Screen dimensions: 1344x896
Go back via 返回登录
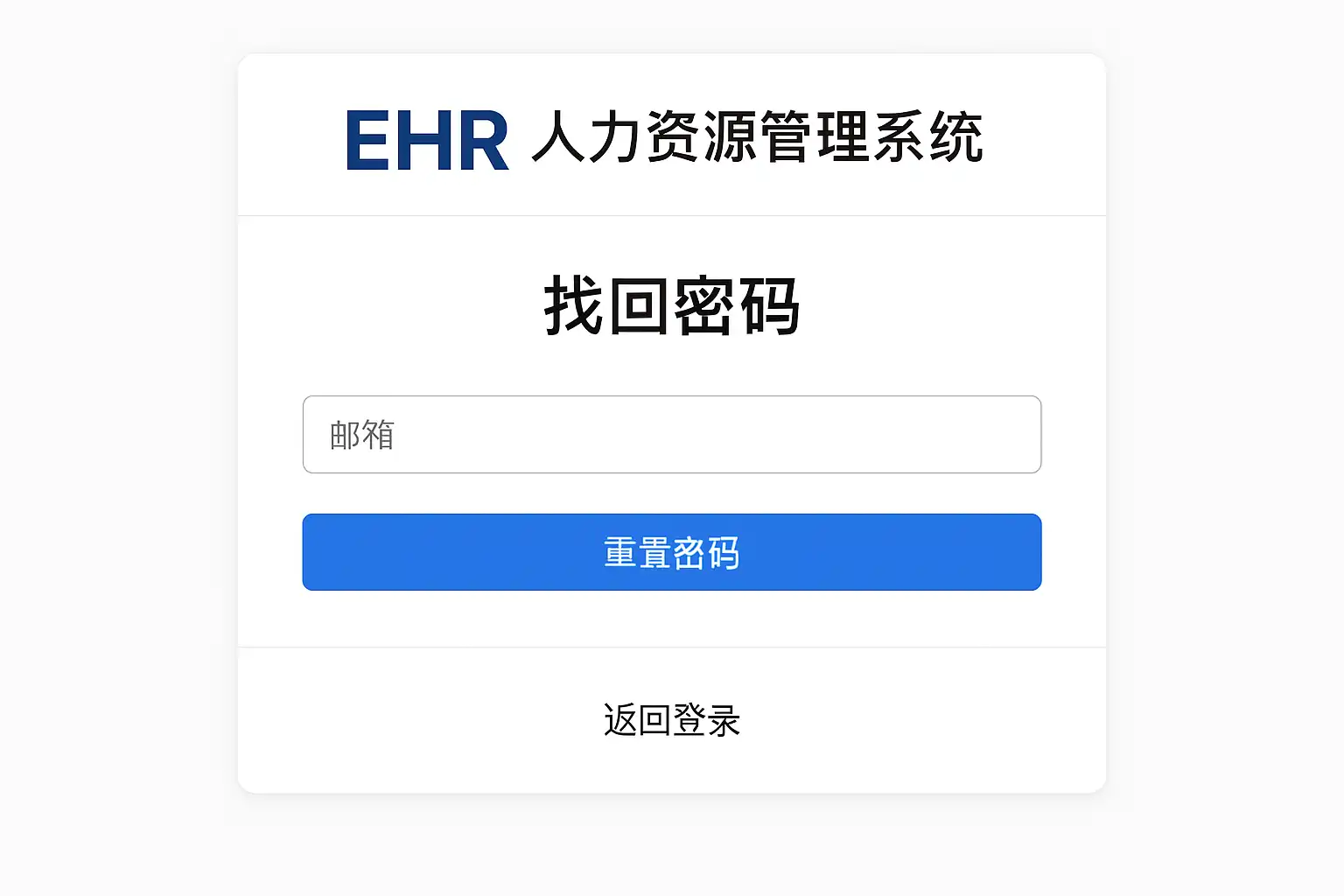[671, 720]
